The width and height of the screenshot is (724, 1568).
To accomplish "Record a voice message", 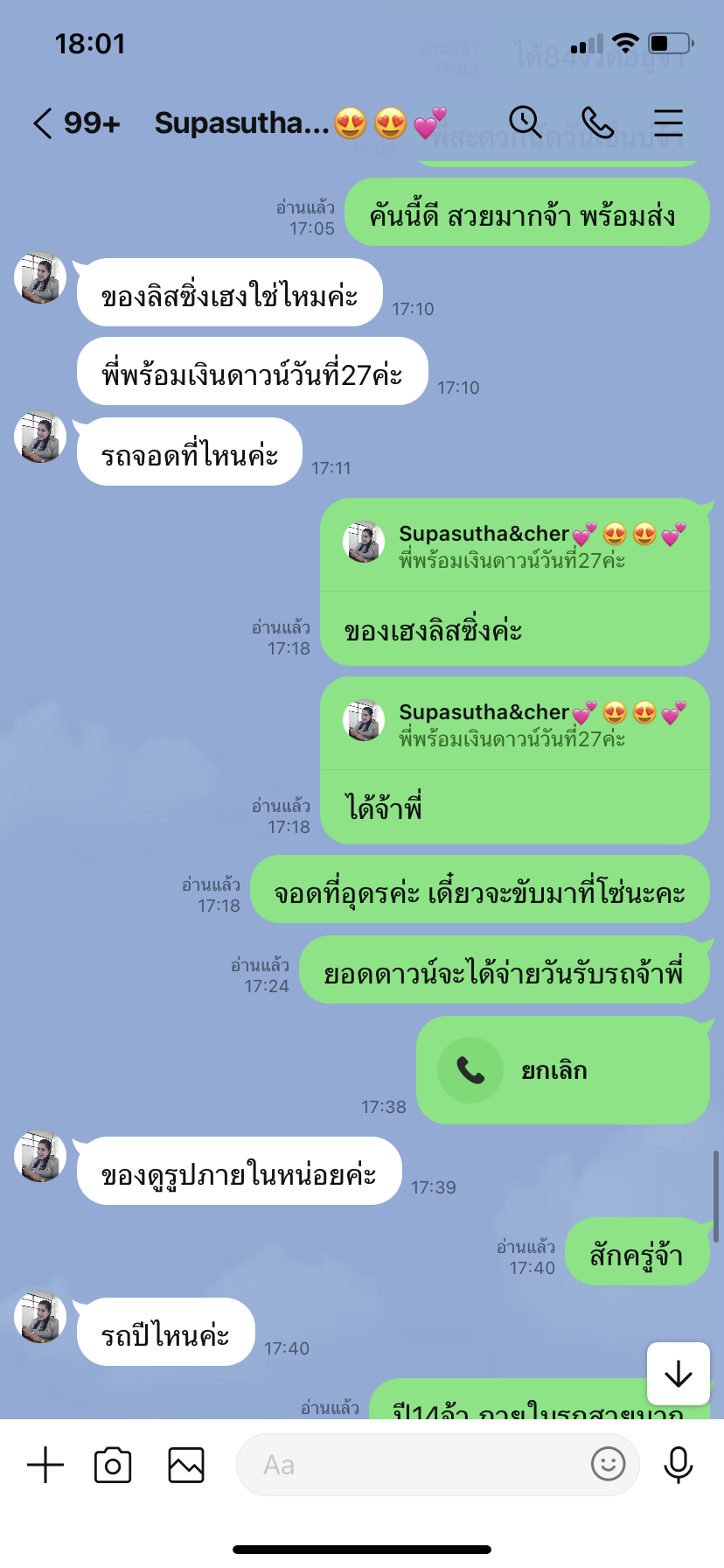I will pos(679,1465).
